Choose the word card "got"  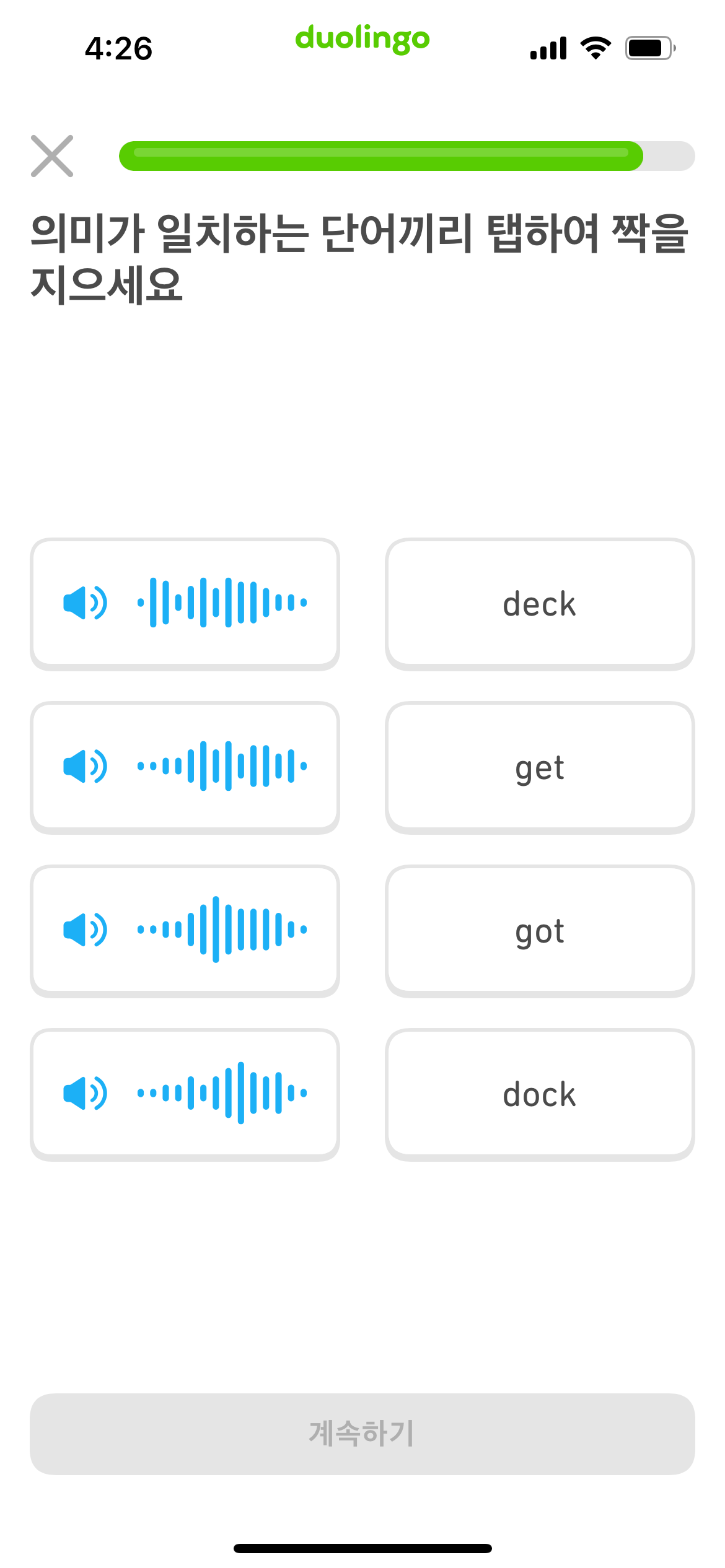540,931
